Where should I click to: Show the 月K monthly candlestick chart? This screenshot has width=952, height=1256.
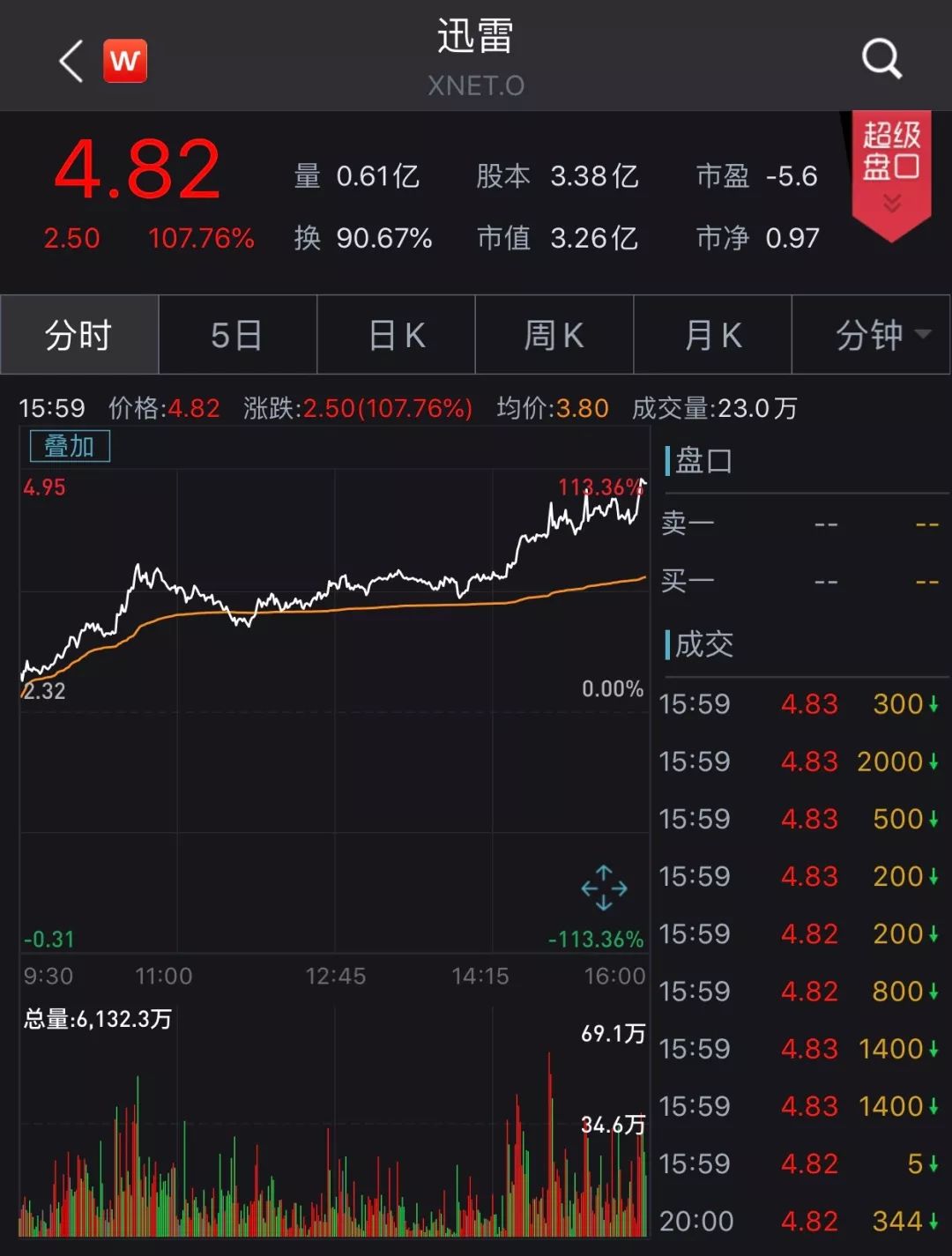pyautogui.click(x=712, y=336)
